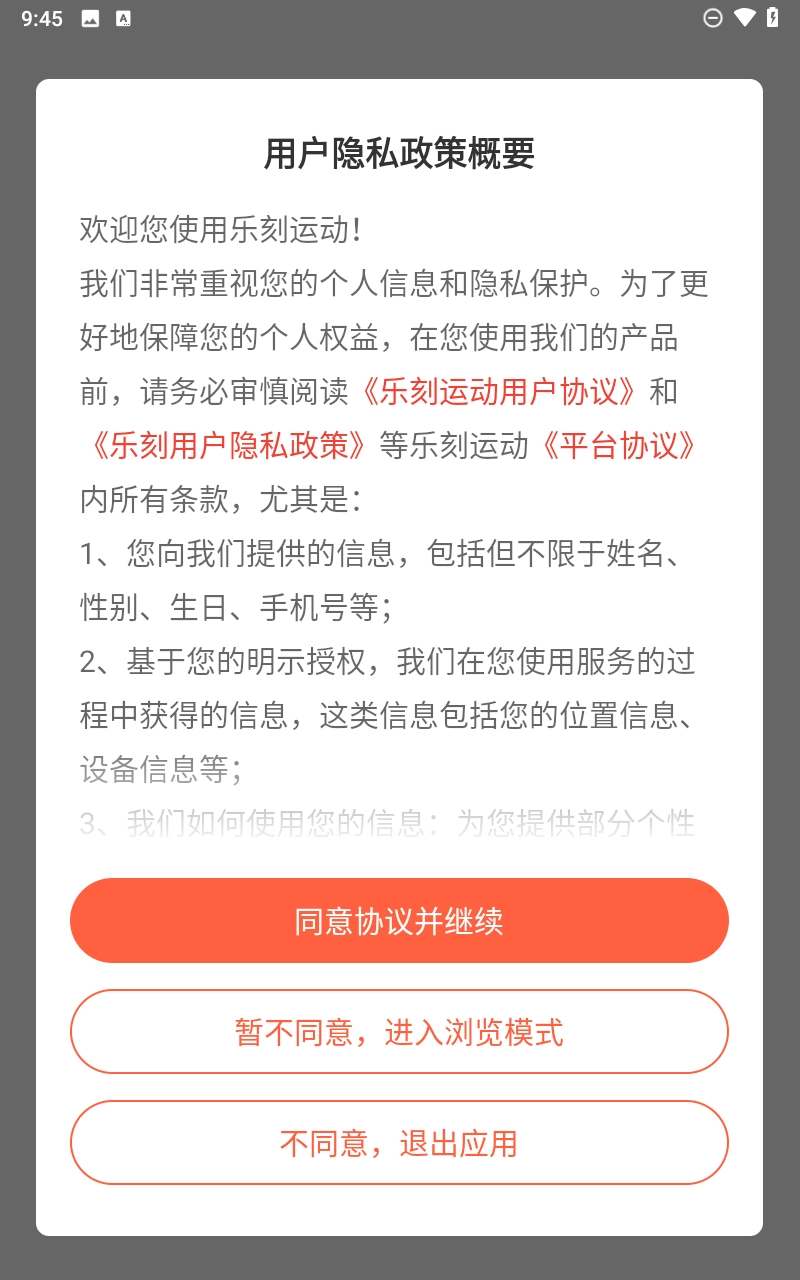Tap the 9:45 clock in status bar
Image resolution: width=800 pixels, height=1280 pixels.
coord(41,18)
